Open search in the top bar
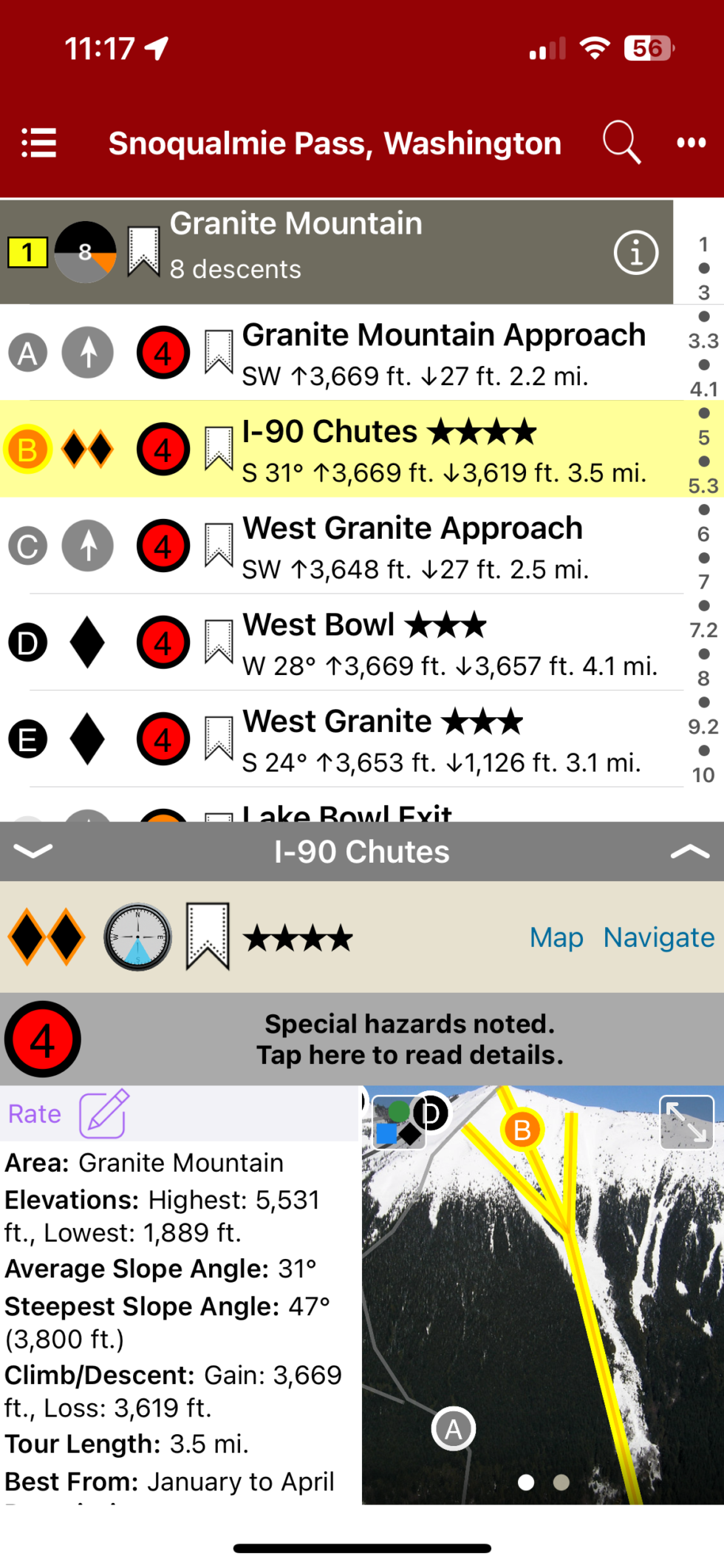The image size is (724, 1568). [x=621, y=142]
